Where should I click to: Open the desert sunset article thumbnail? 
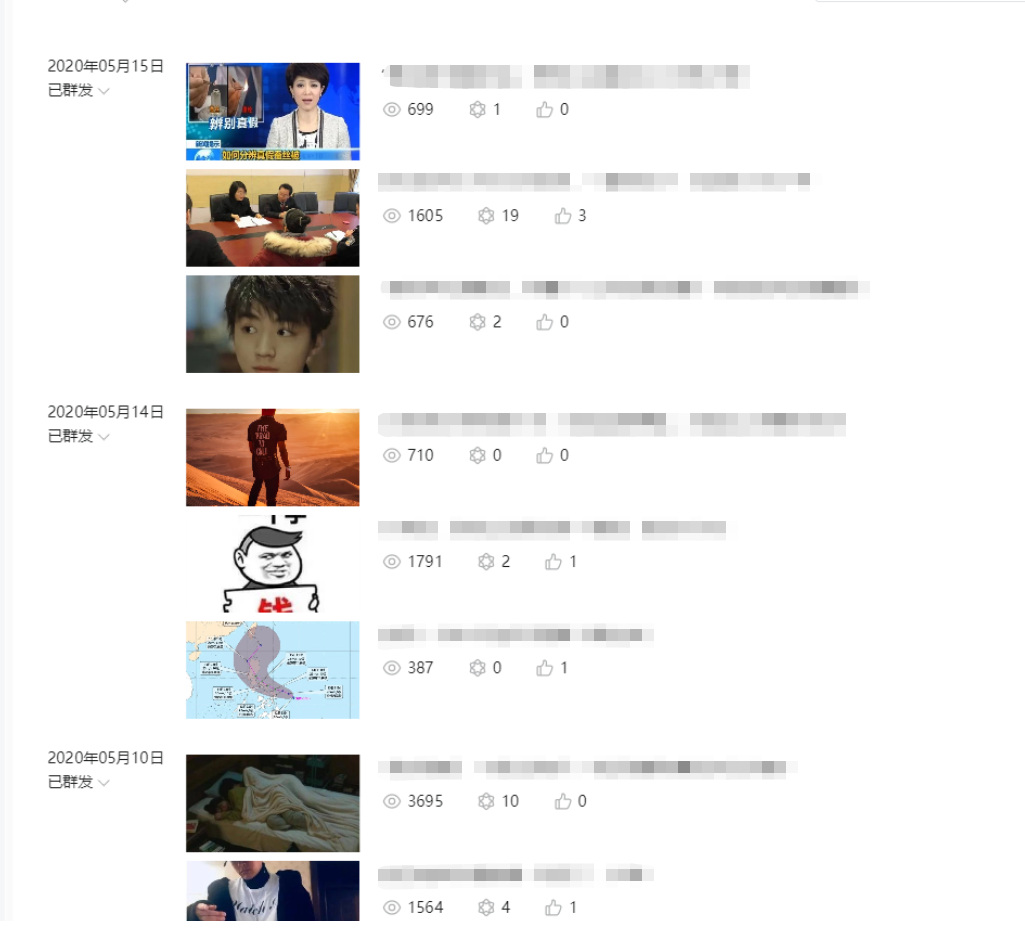pos(272,457)
